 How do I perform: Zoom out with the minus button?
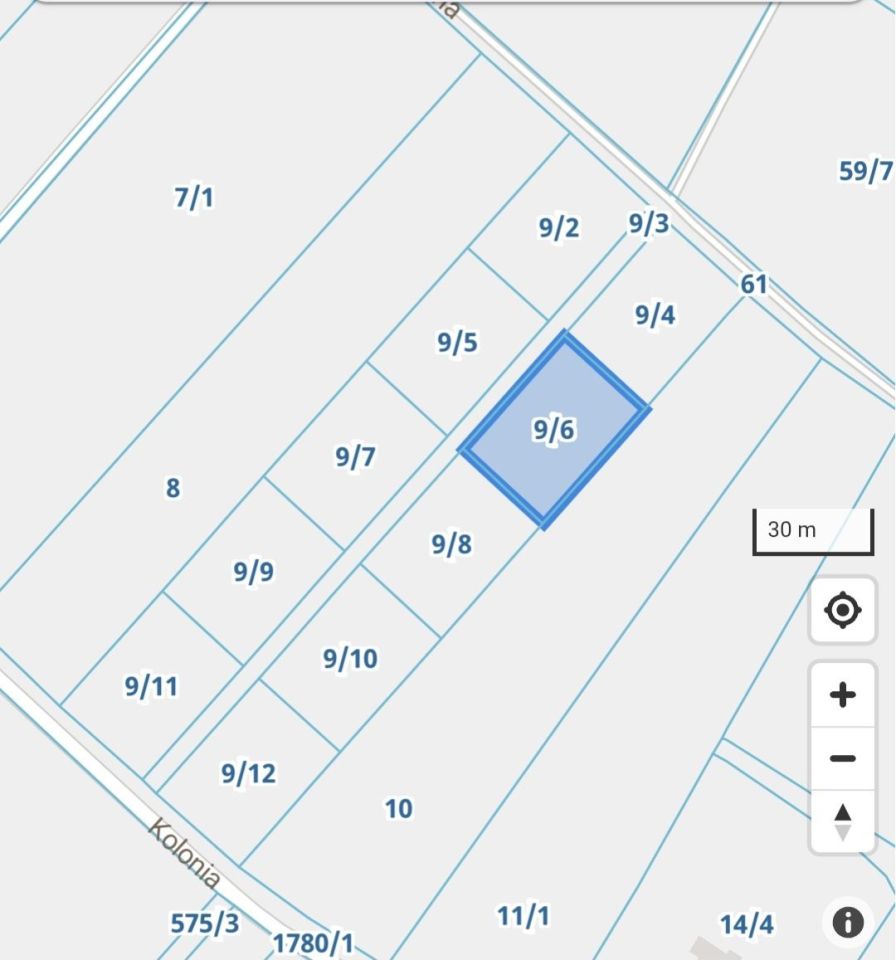[843, 759]
